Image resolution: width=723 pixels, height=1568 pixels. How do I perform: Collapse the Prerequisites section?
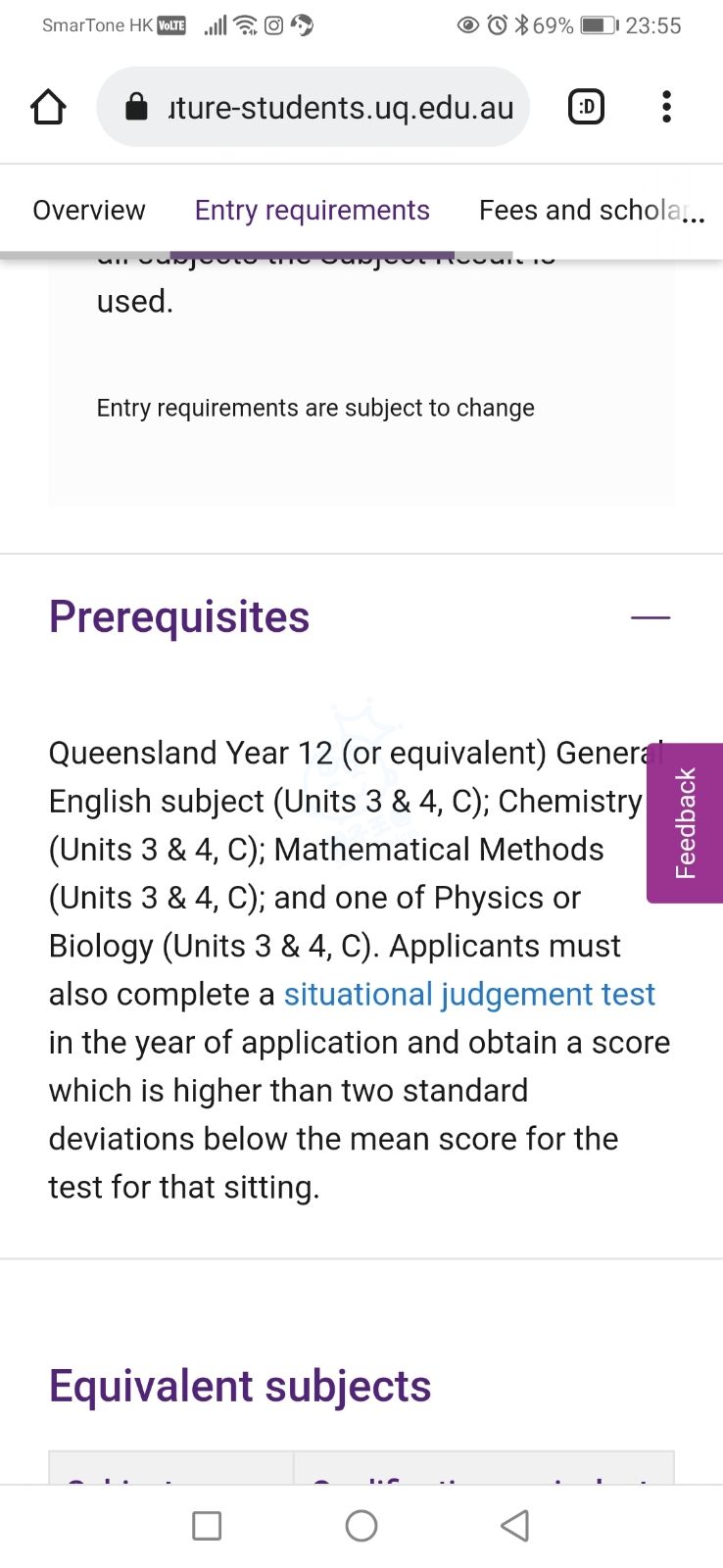pyautogui.click(x=651, y=617)
